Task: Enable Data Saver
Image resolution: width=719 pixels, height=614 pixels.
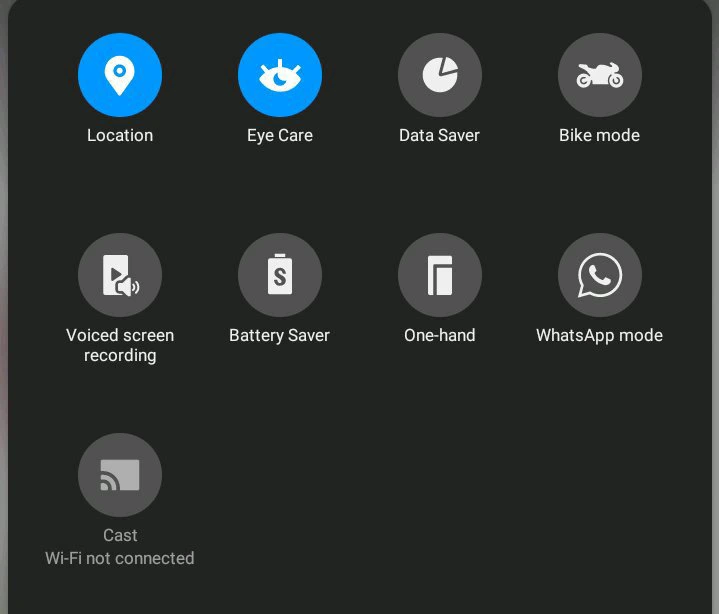Action: [440, 75]
